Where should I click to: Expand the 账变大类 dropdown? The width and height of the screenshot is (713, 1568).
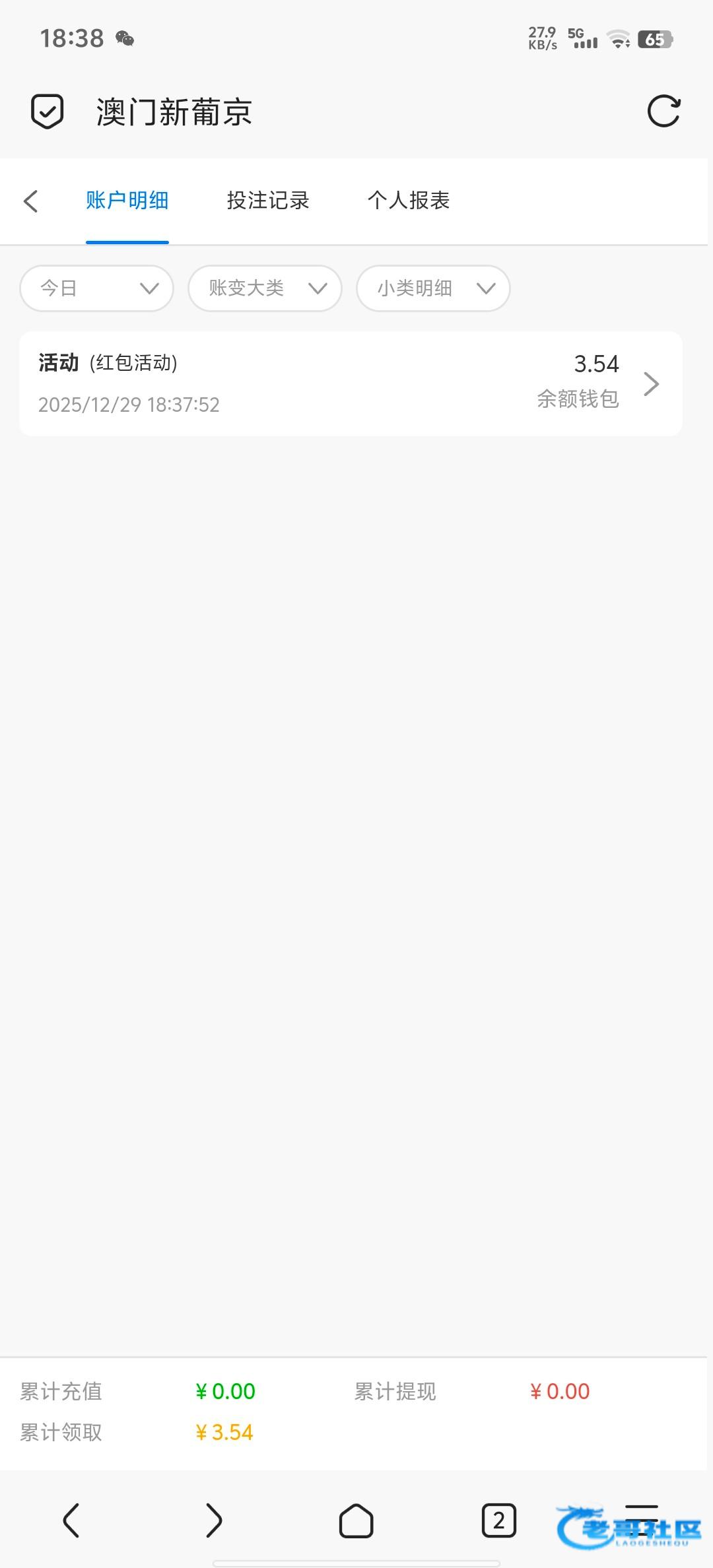pyautogui.click(x=265, y=288)
